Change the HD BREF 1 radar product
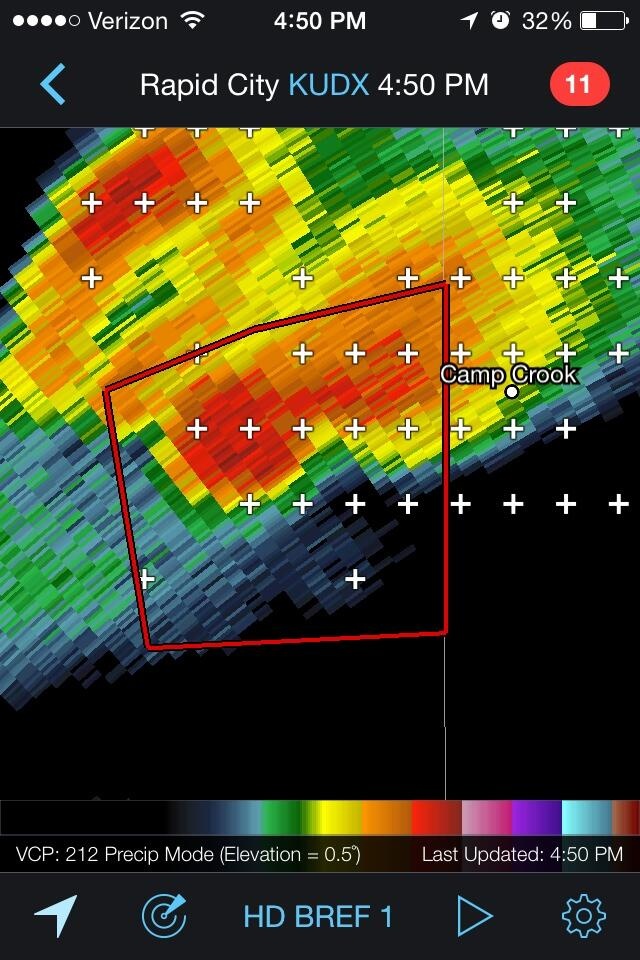The image size is (640, 960). click(x=318, y=916)
